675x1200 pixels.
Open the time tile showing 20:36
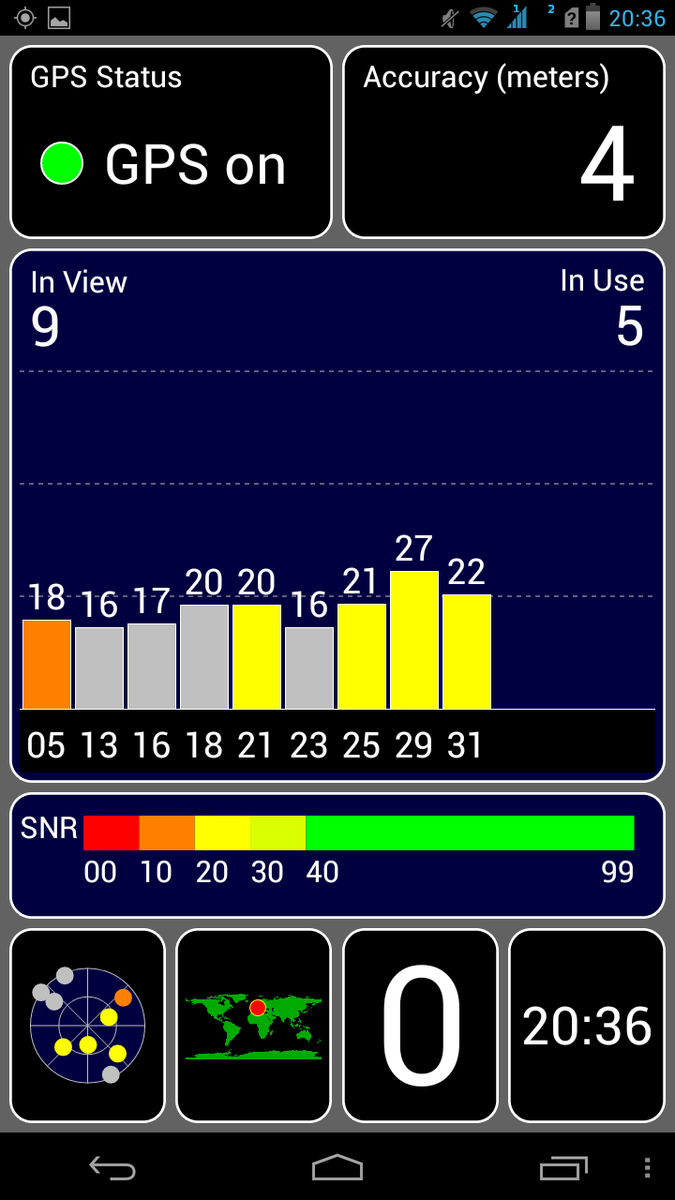click(x=586, y=1025)
